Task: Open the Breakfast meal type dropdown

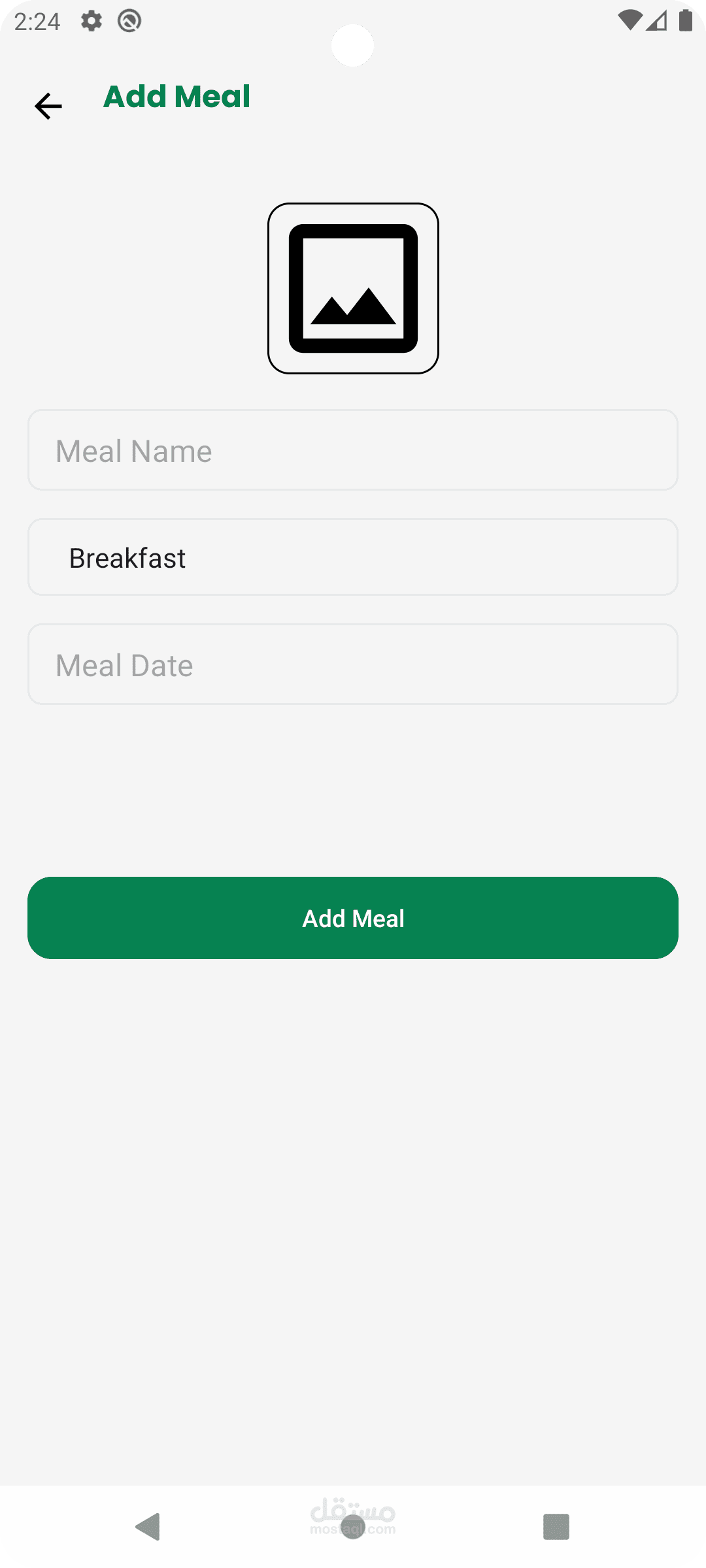Action: [x=353, y=557]
